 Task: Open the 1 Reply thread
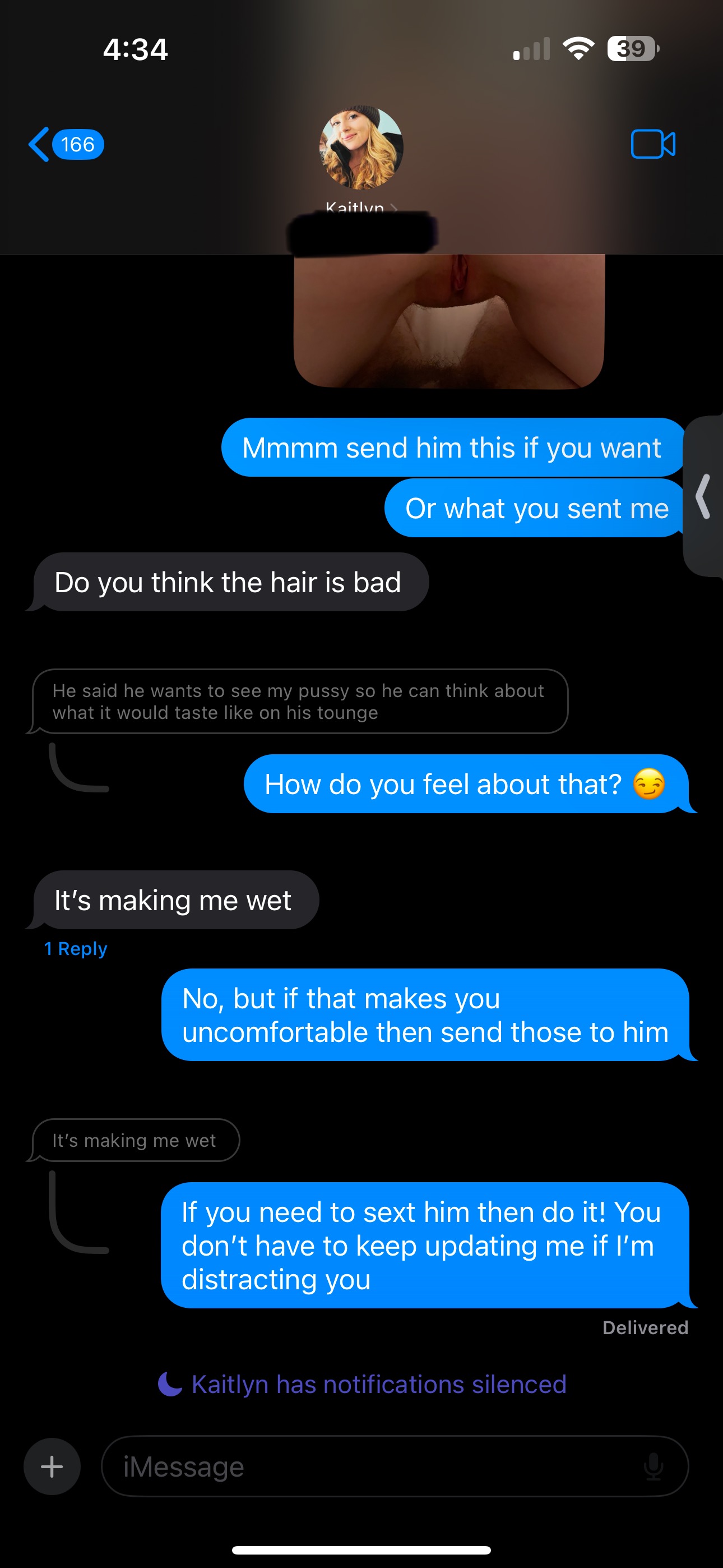click(x=76, y=948)
